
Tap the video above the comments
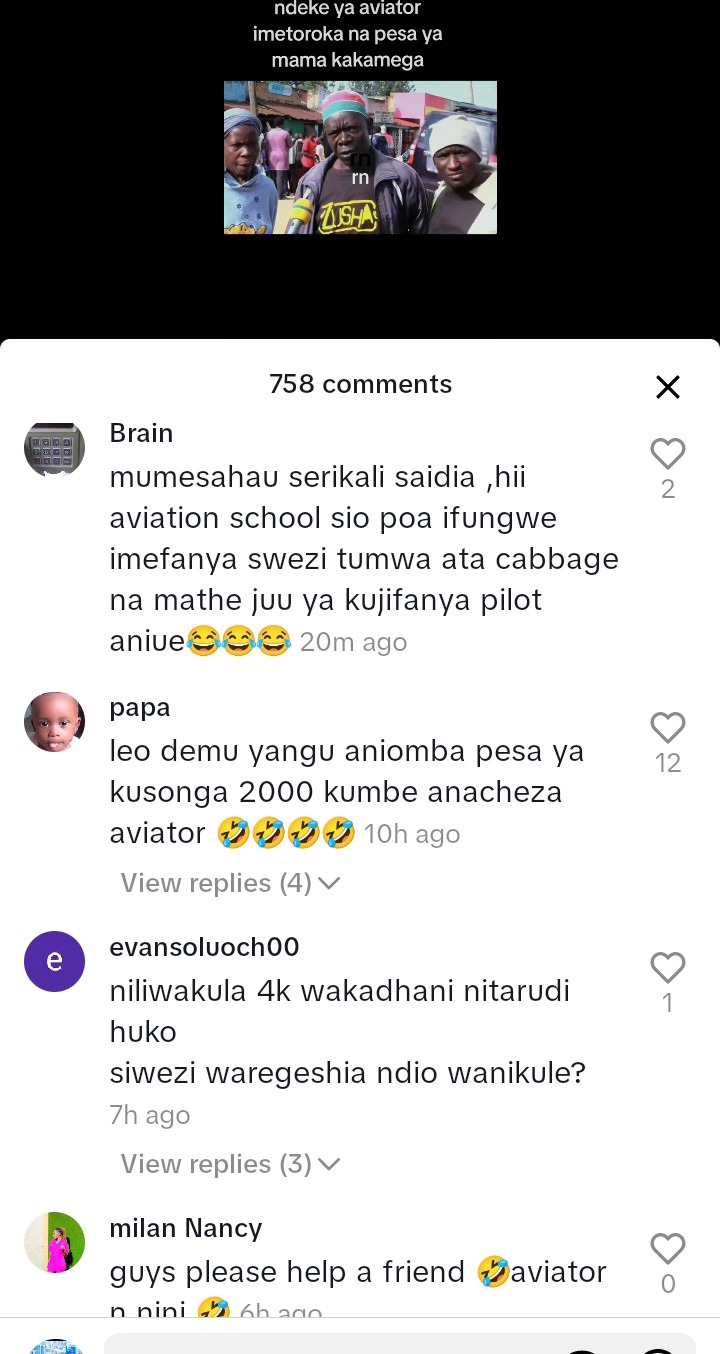pyautogui.click(x=360, y=158)
